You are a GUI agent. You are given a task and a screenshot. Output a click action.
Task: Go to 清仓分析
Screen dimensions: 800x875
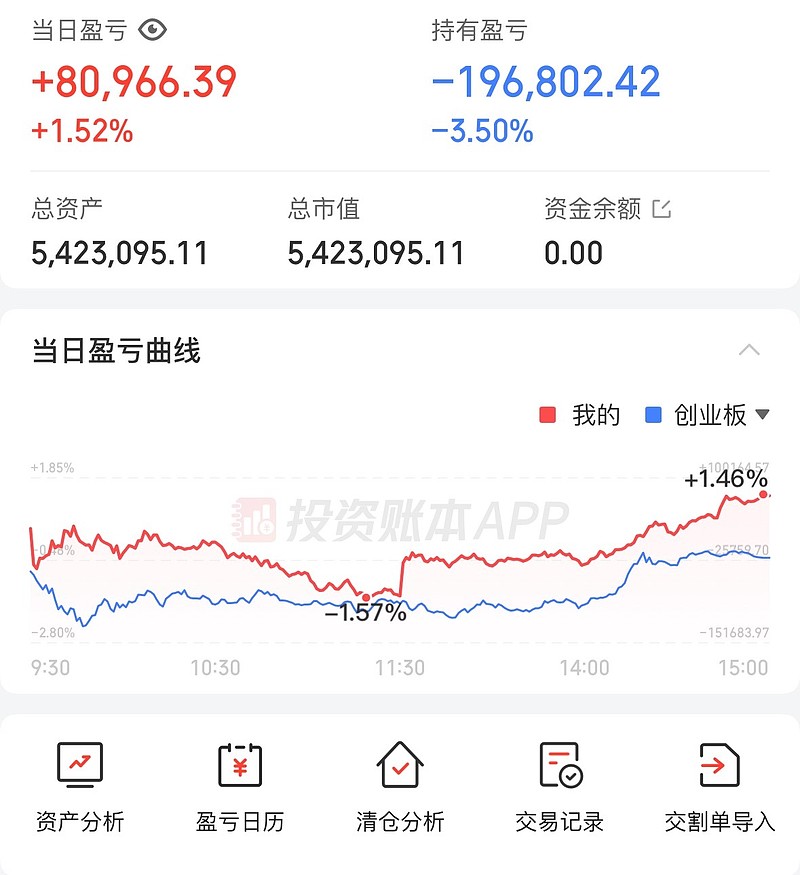(400, 787)
